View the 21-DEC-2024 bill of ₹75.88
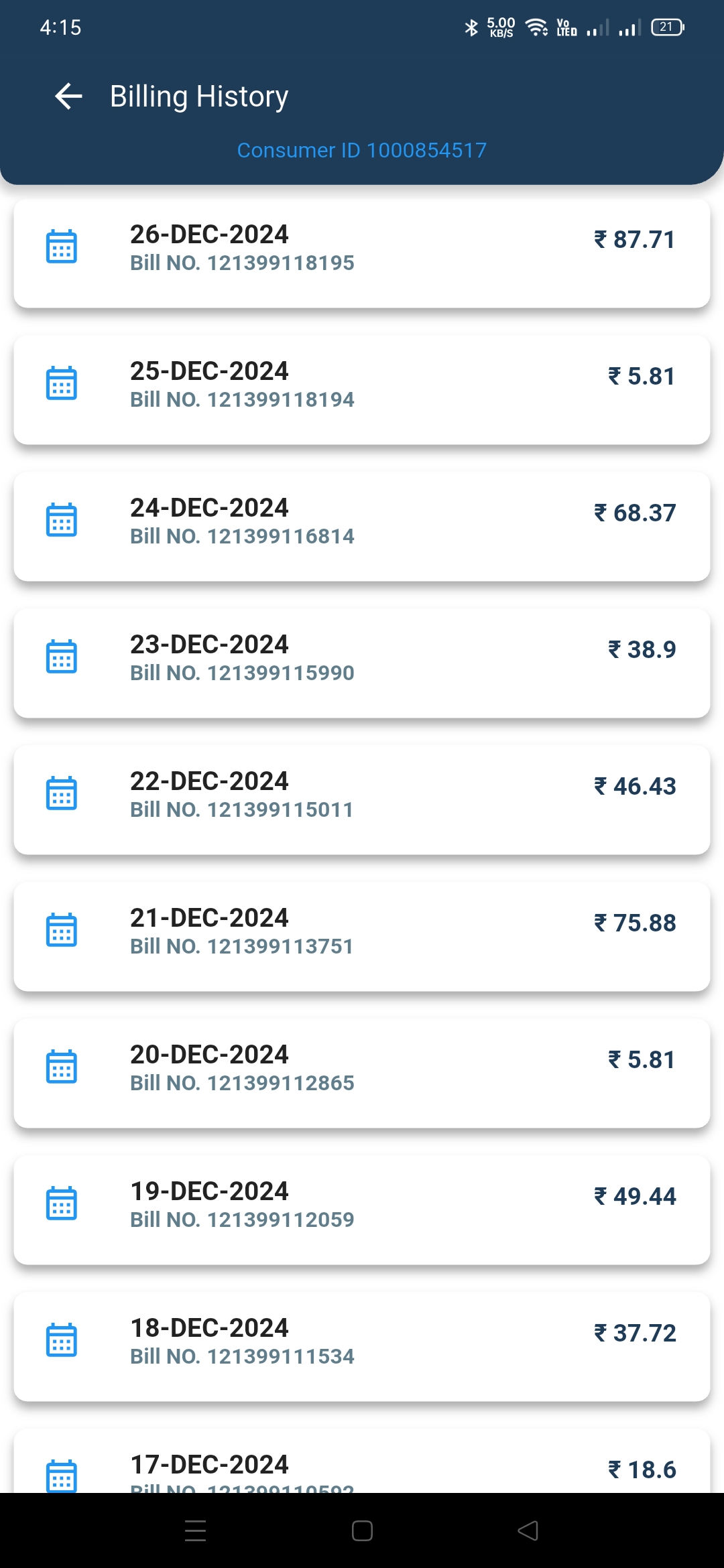Screen dimensions: 724x1568 pos(362,937)
